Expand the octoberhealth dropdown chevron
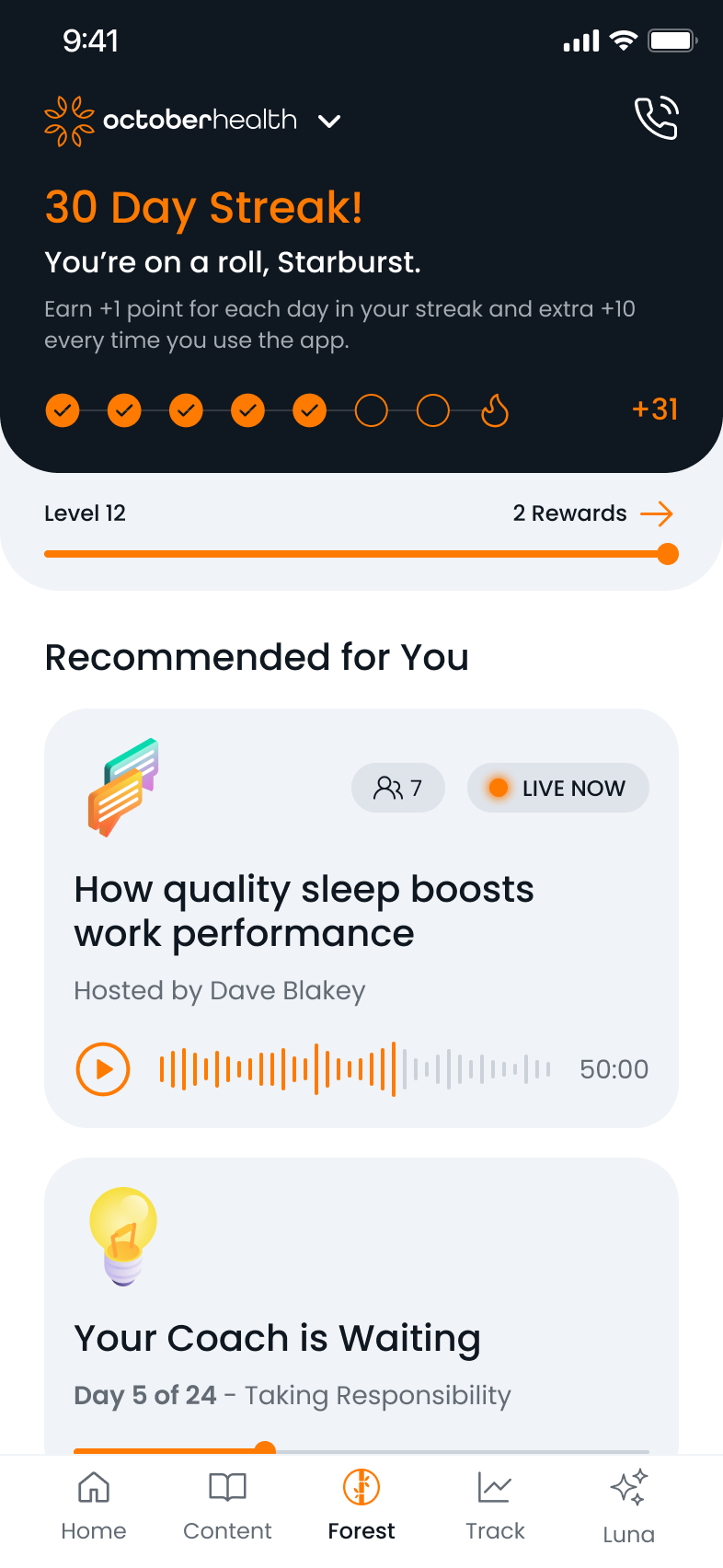The image size is (723, 1568). [x=329, y=121]
